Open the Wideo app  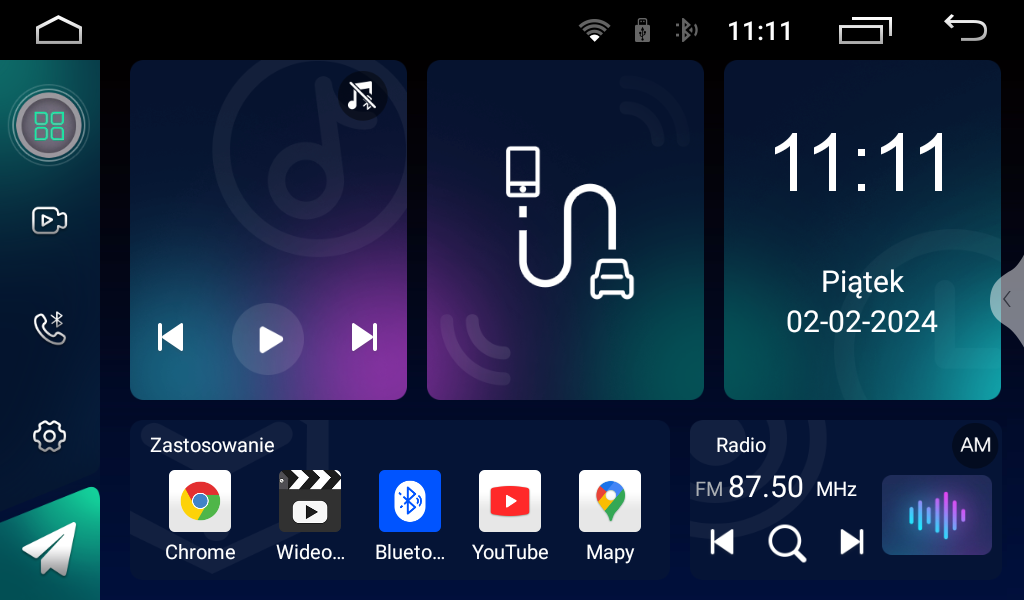310,502
